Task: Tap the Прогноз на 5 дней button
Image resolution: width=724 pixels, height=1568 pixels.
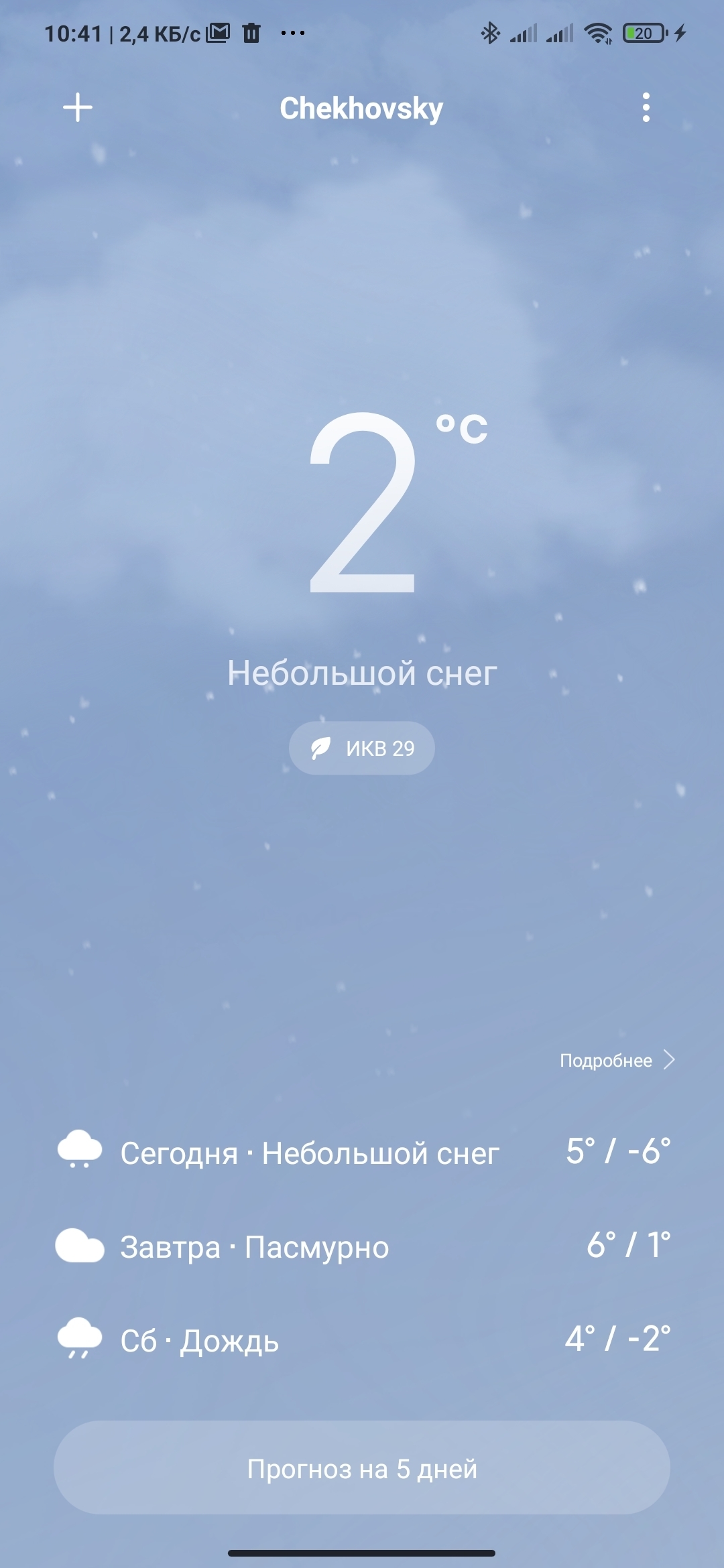Action: tap(362, 1468)
